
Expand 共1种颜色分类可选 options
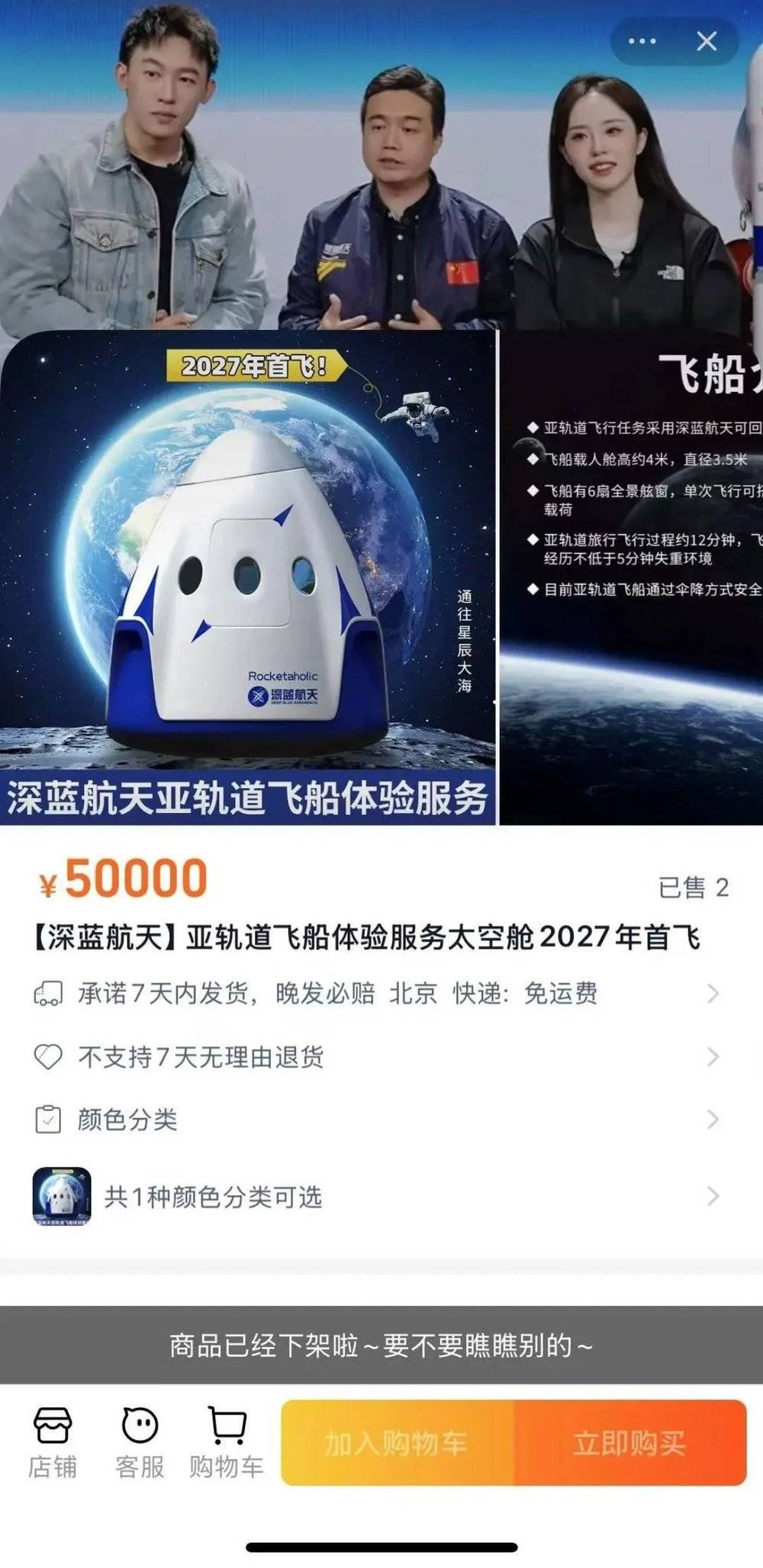[377, 1196]
